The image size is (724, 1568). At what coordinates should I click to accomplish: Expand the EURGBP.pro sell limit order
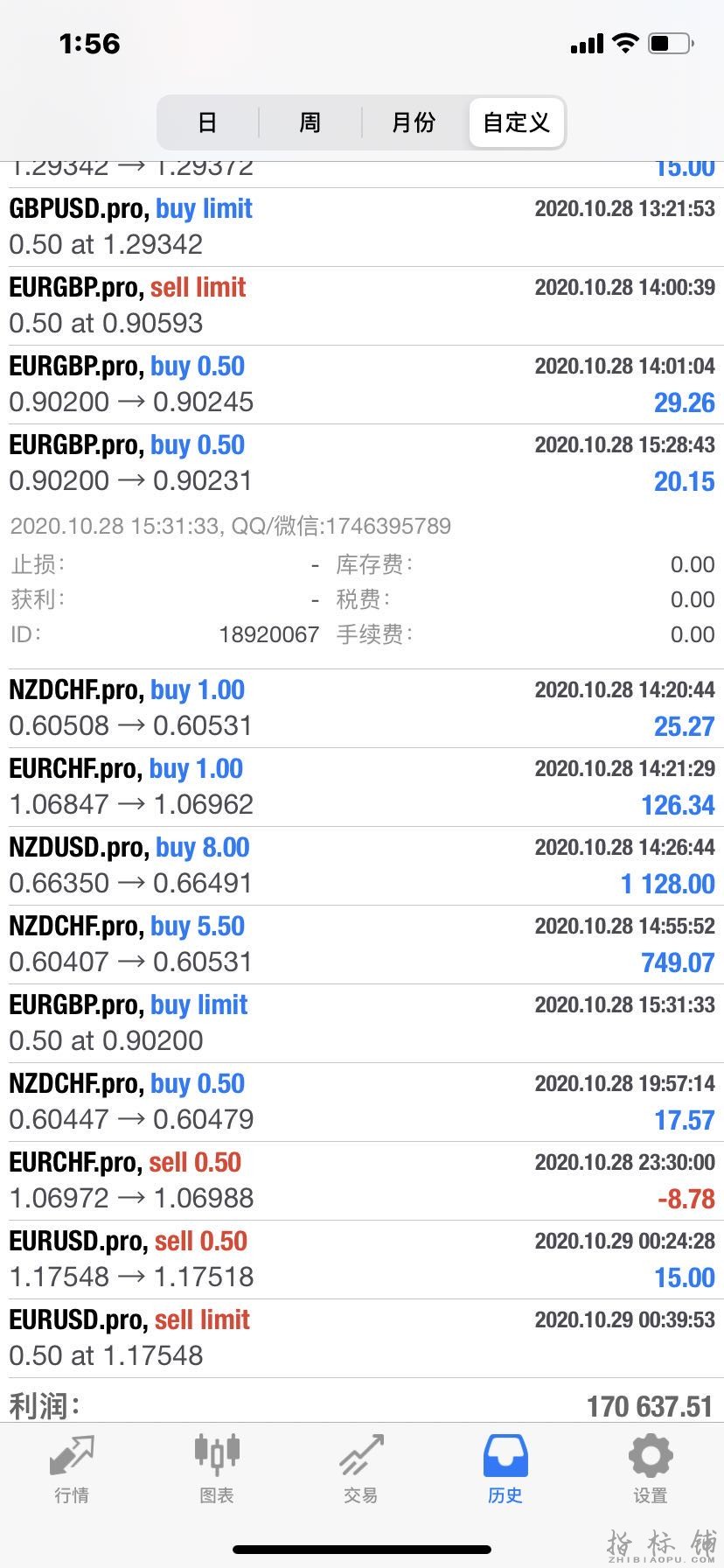[362, 305]
